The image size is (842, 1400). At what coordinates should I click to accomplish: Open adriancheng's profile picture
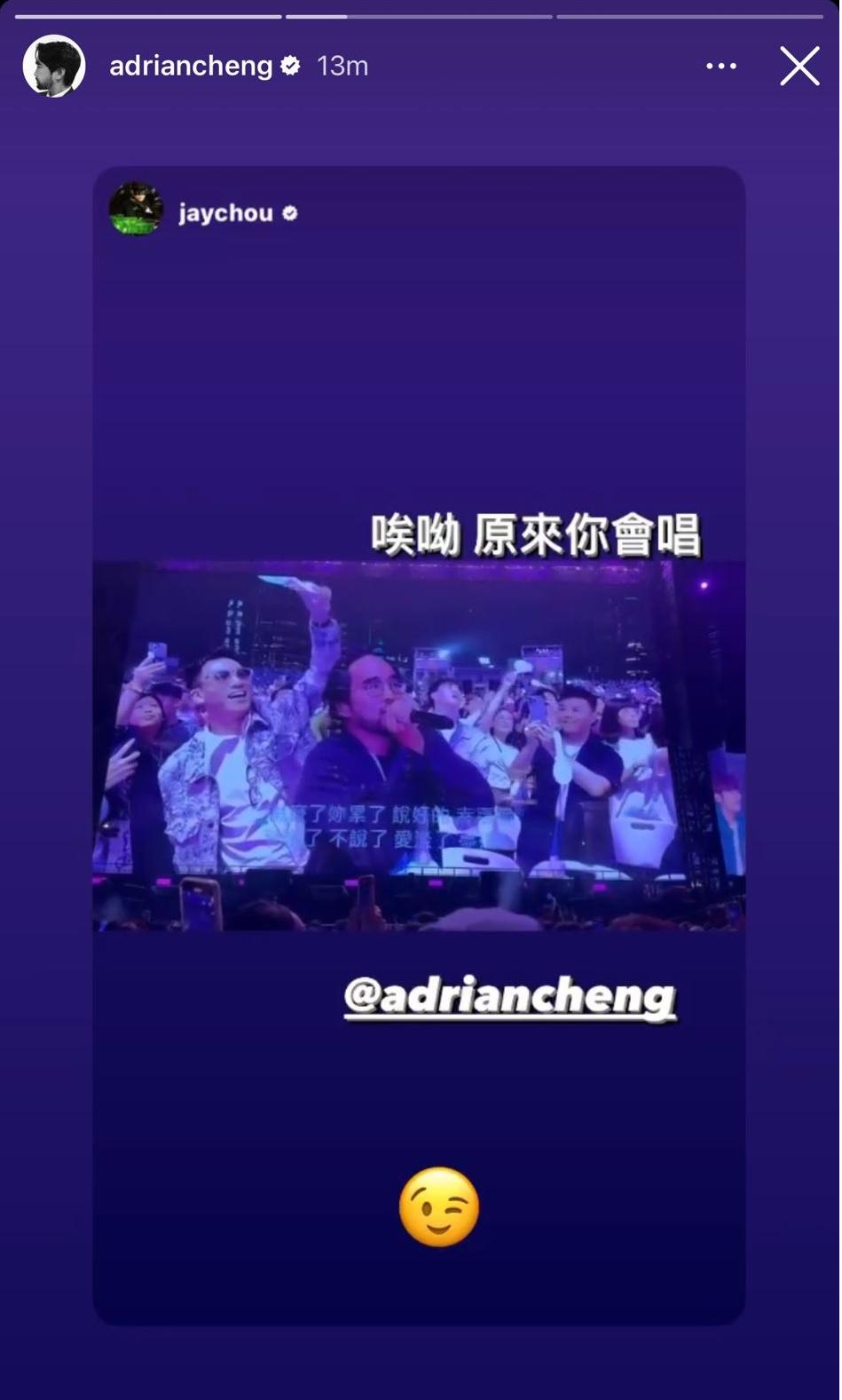click(53, 67)
